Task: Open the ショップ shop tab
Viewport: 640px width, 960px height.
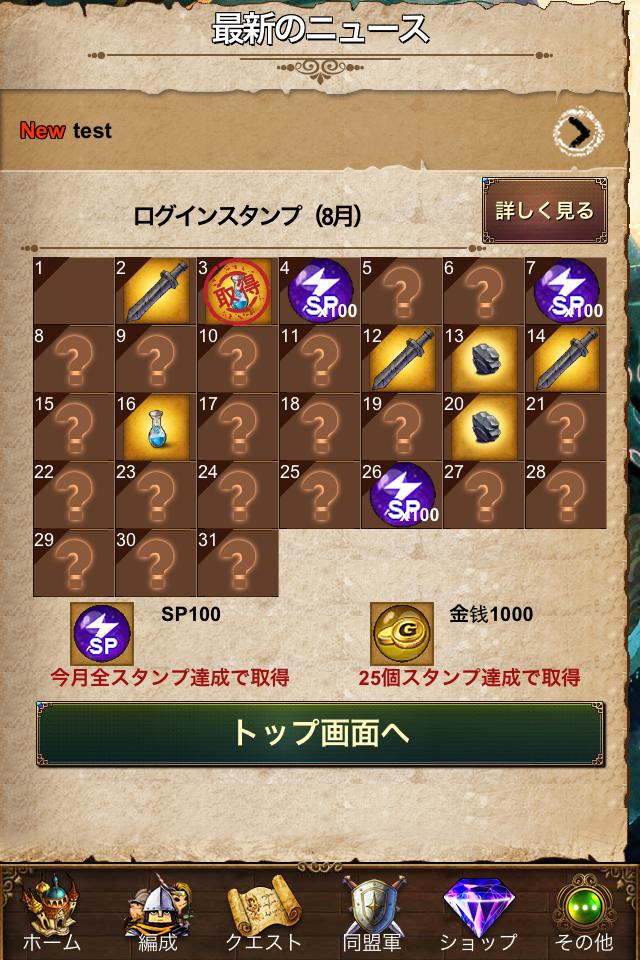Action: click(x=478, y=913)
